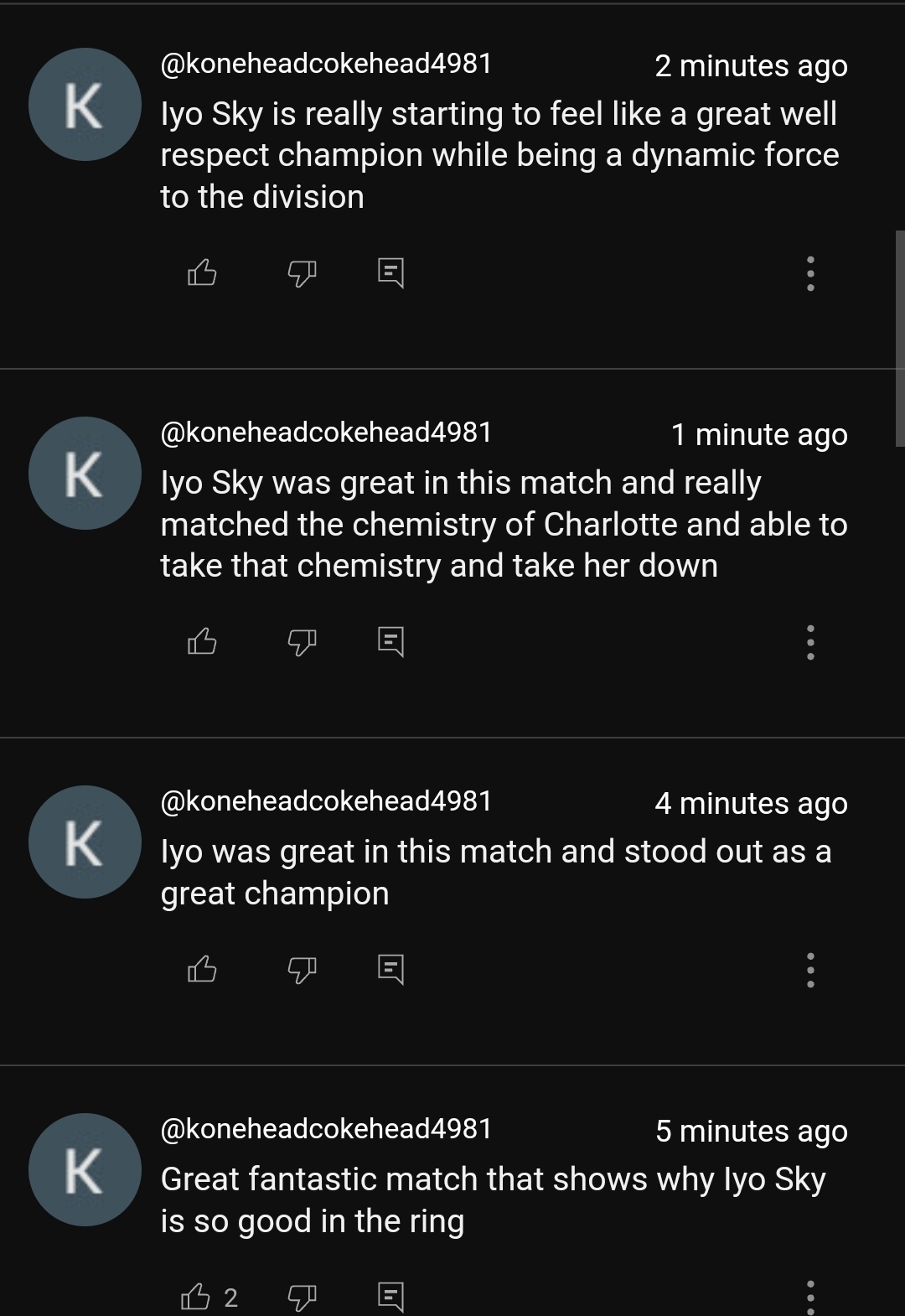
Task: Open the profile avatar on the 2 minutes ago comment
Action: [85, 105]
